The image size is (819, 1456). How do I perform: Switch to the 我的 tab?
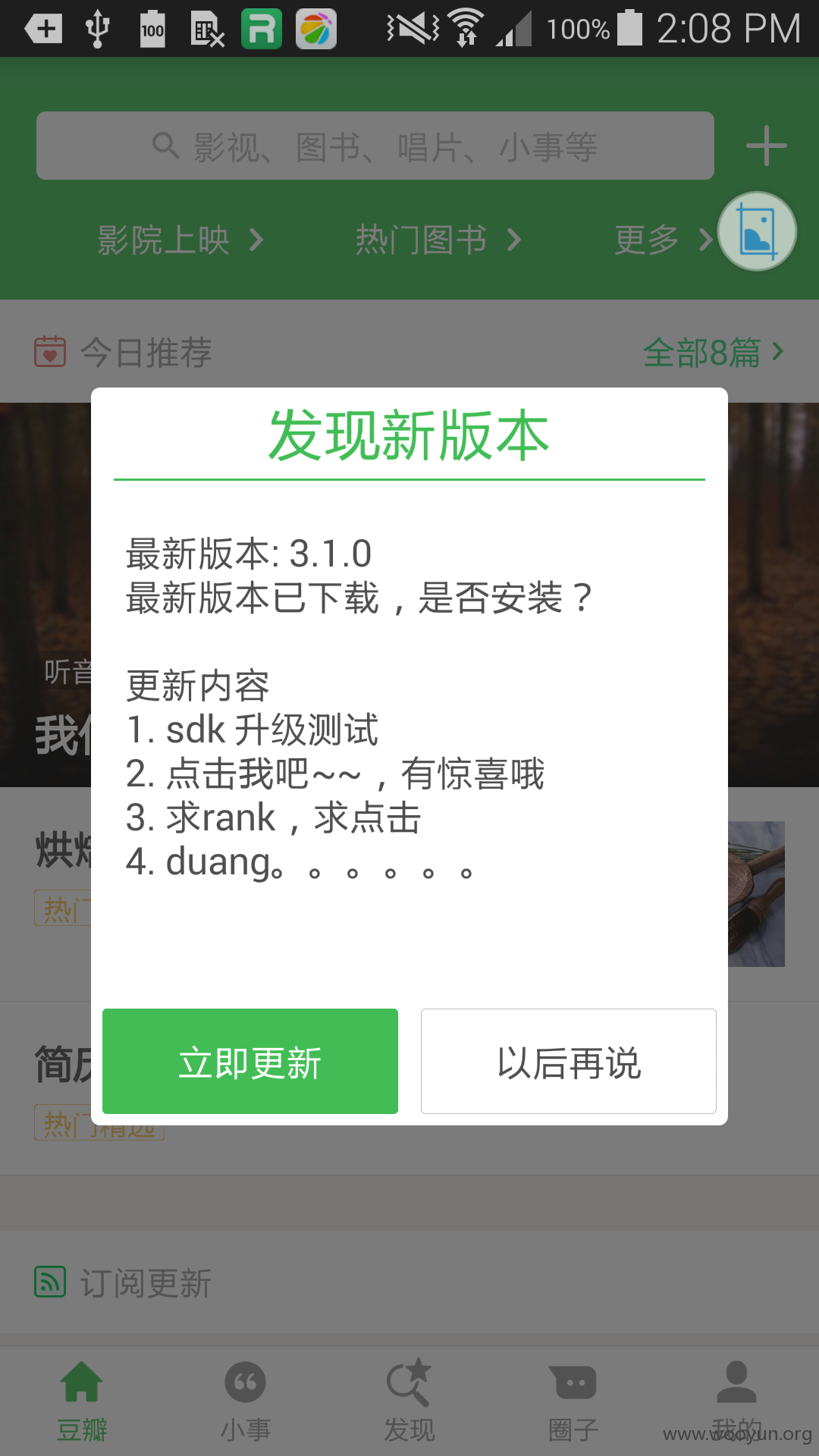pyautogui.click(x=737, y=1401)
